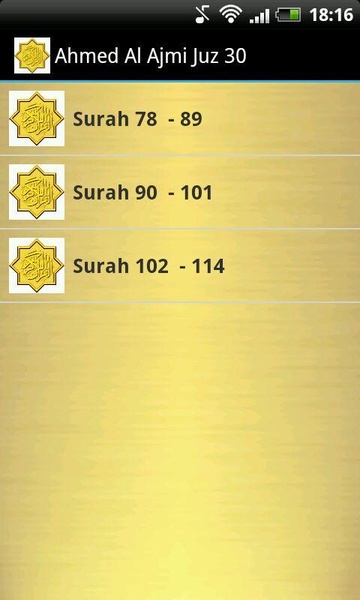Select the Surah 90 - 101 row
360x600 pixels.
[x=180, y=192]
